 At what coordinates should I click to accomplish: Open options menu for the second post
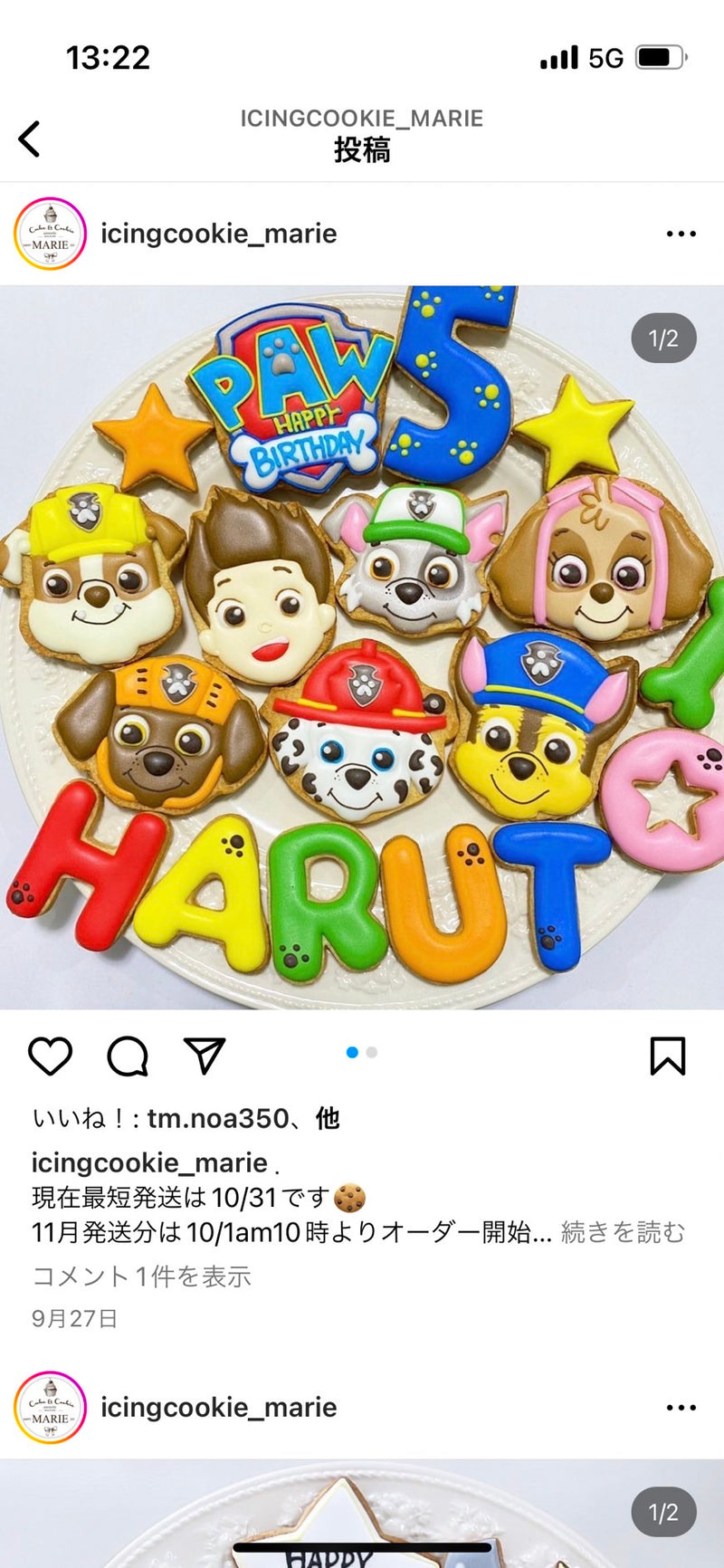(x=681, y=1408)
